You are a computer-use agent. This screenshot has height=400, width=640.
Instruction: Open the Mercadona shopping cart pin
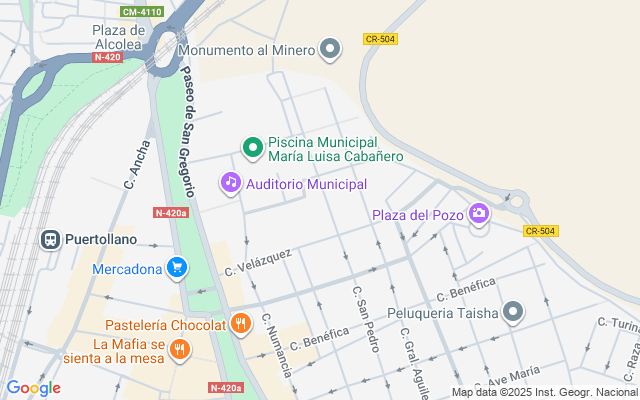click(x=177, y=267)
